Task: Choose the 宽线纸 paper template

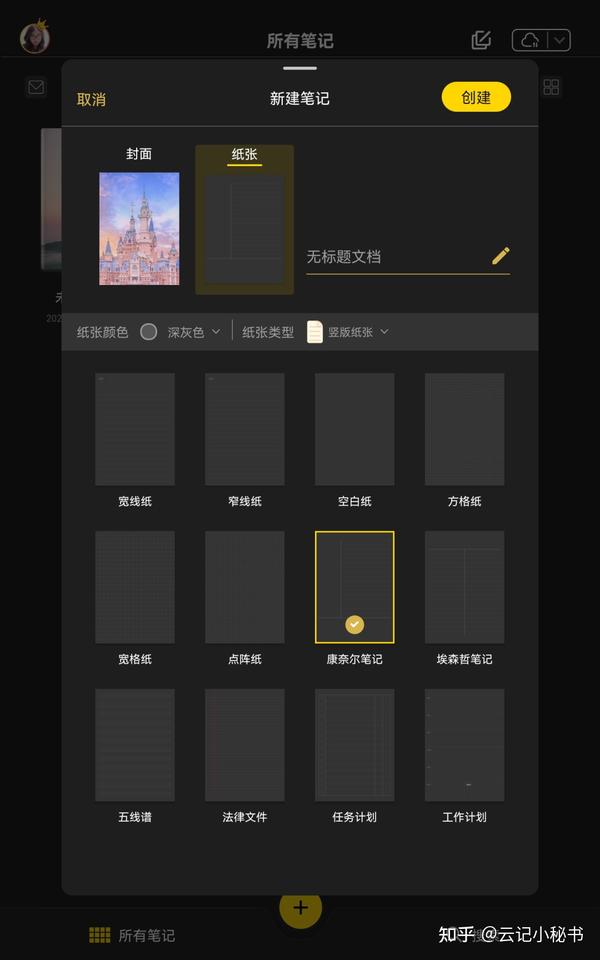Action: [x=135, y=429]
